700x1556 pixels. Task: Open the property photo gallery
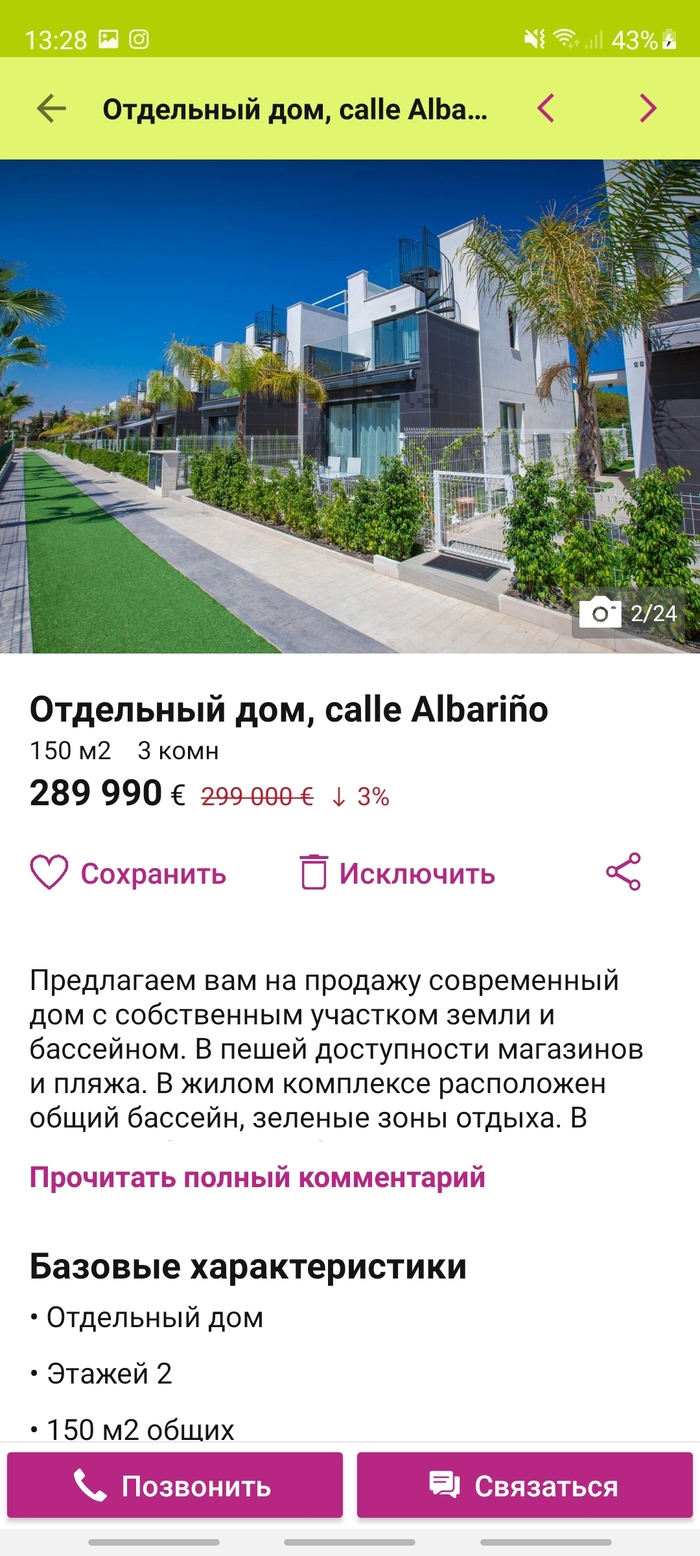tap(350, 405)
